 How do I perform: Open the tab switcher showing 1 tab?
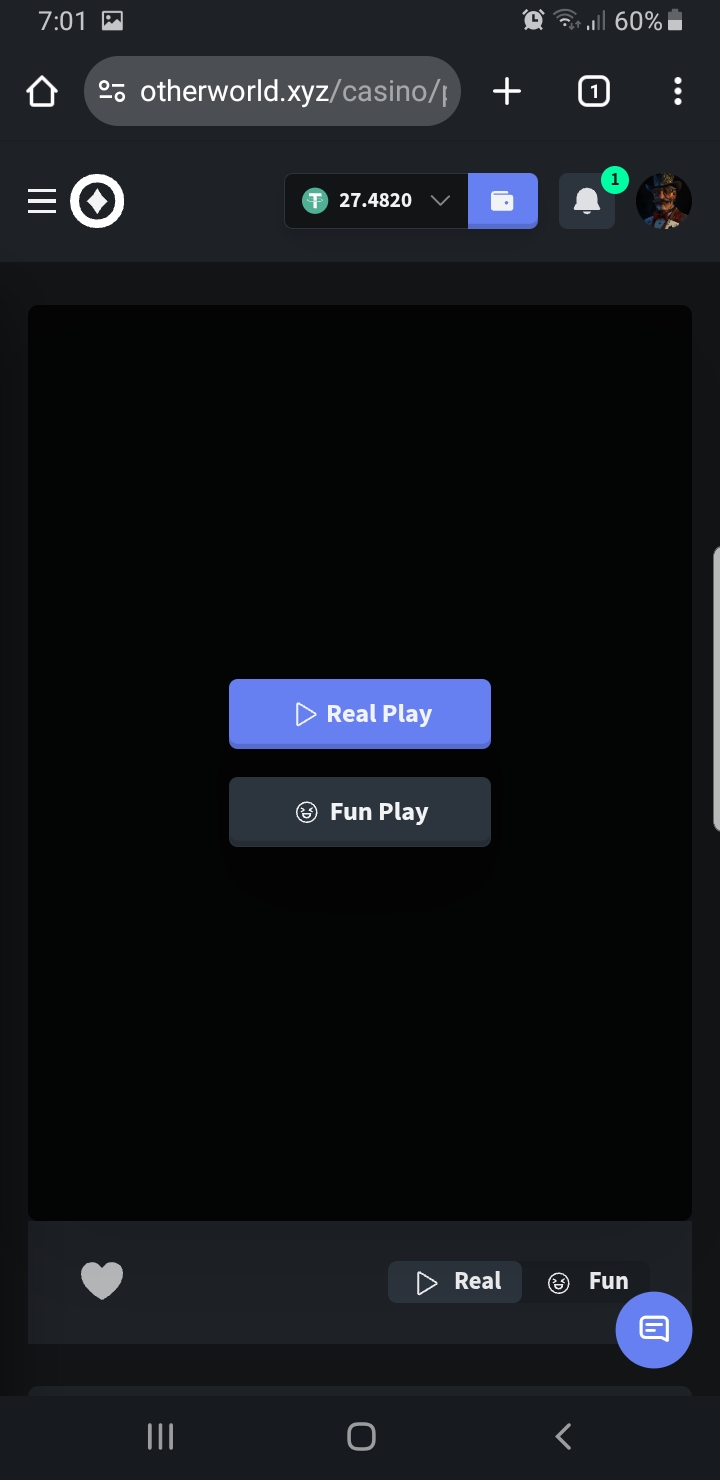tap(593, 91)
